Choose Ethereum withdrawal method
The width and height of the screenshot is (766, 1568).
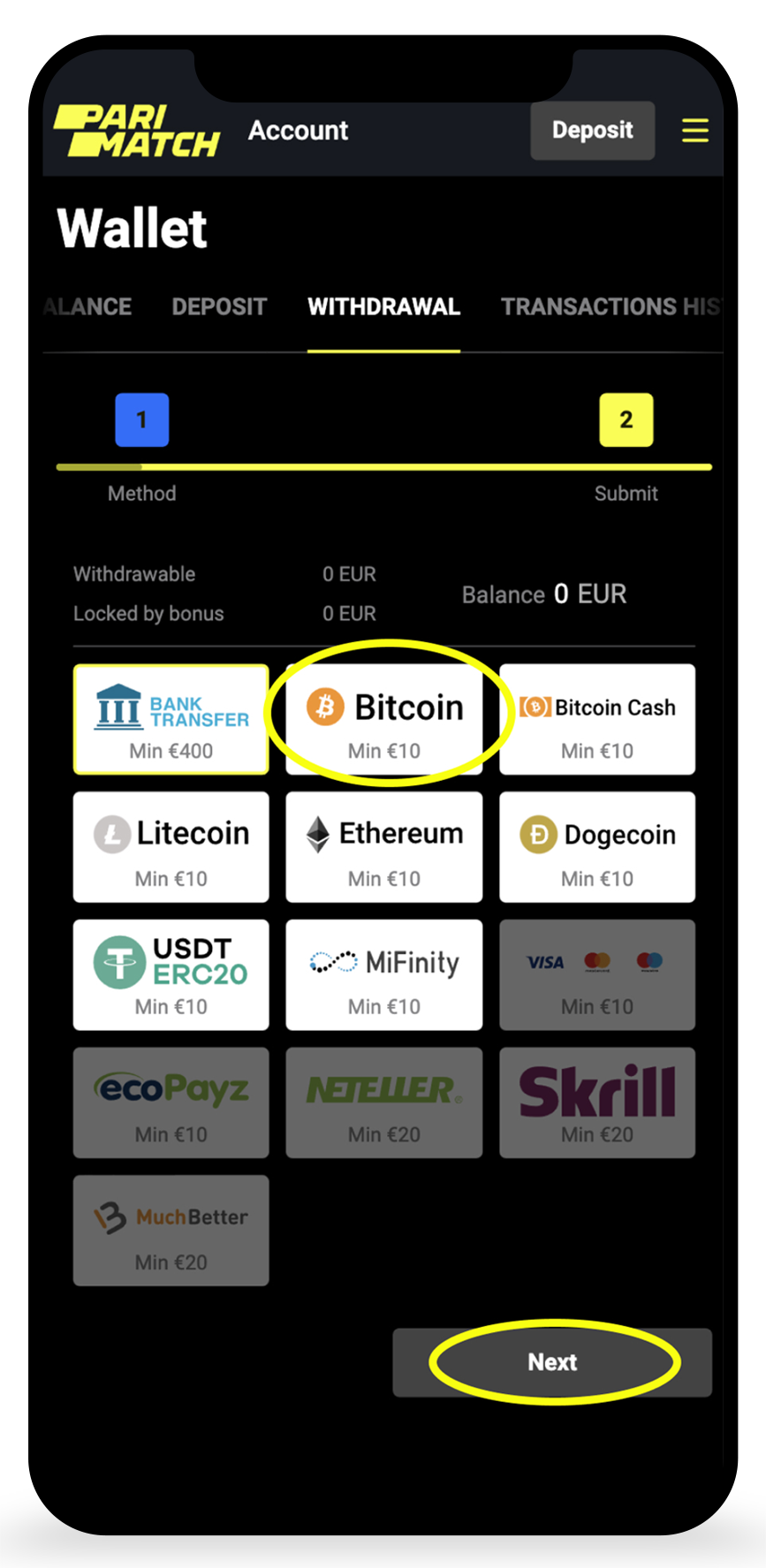point(384,846)
